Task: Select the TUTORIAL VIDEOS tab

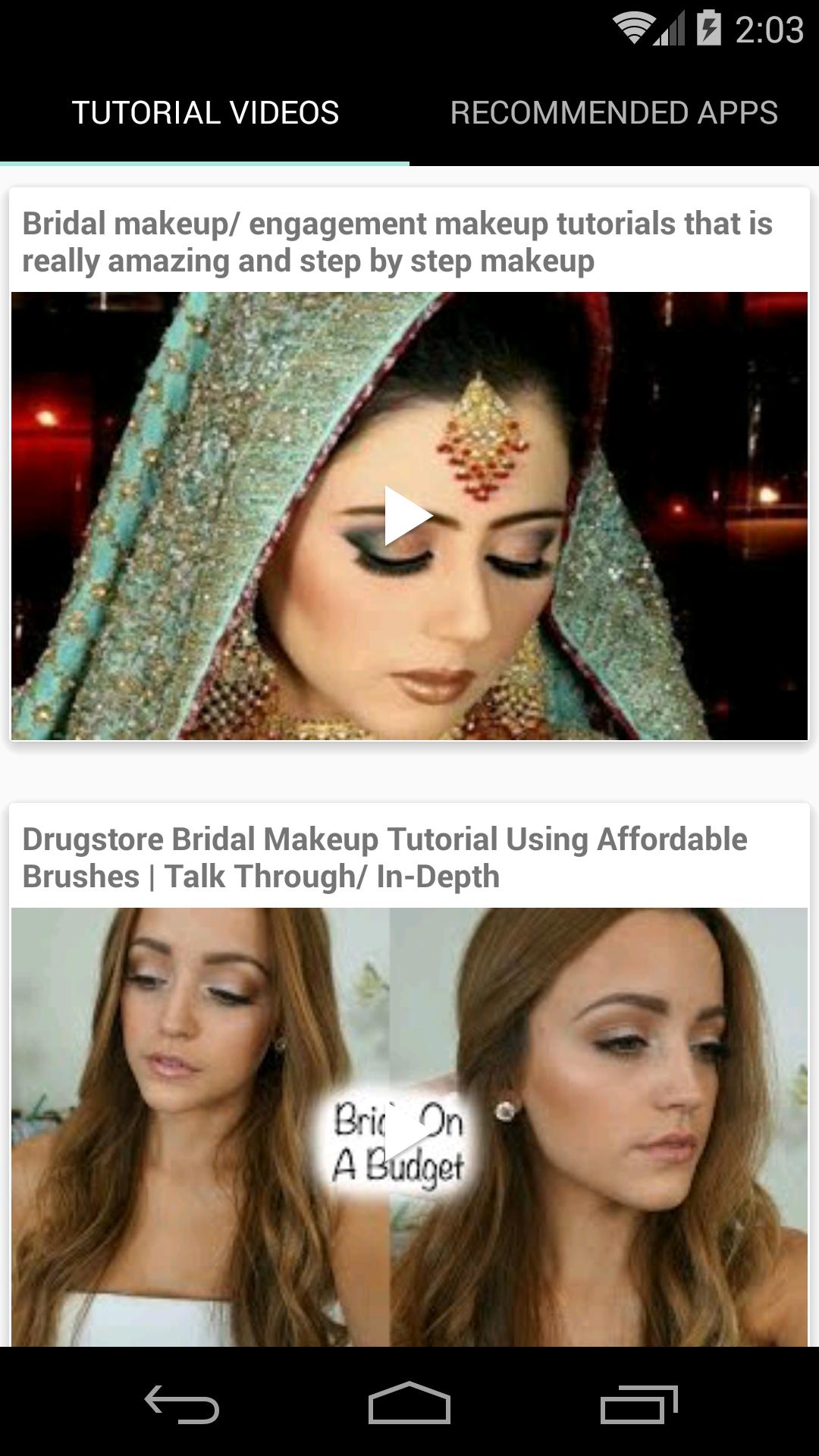Action: [205, 112]
